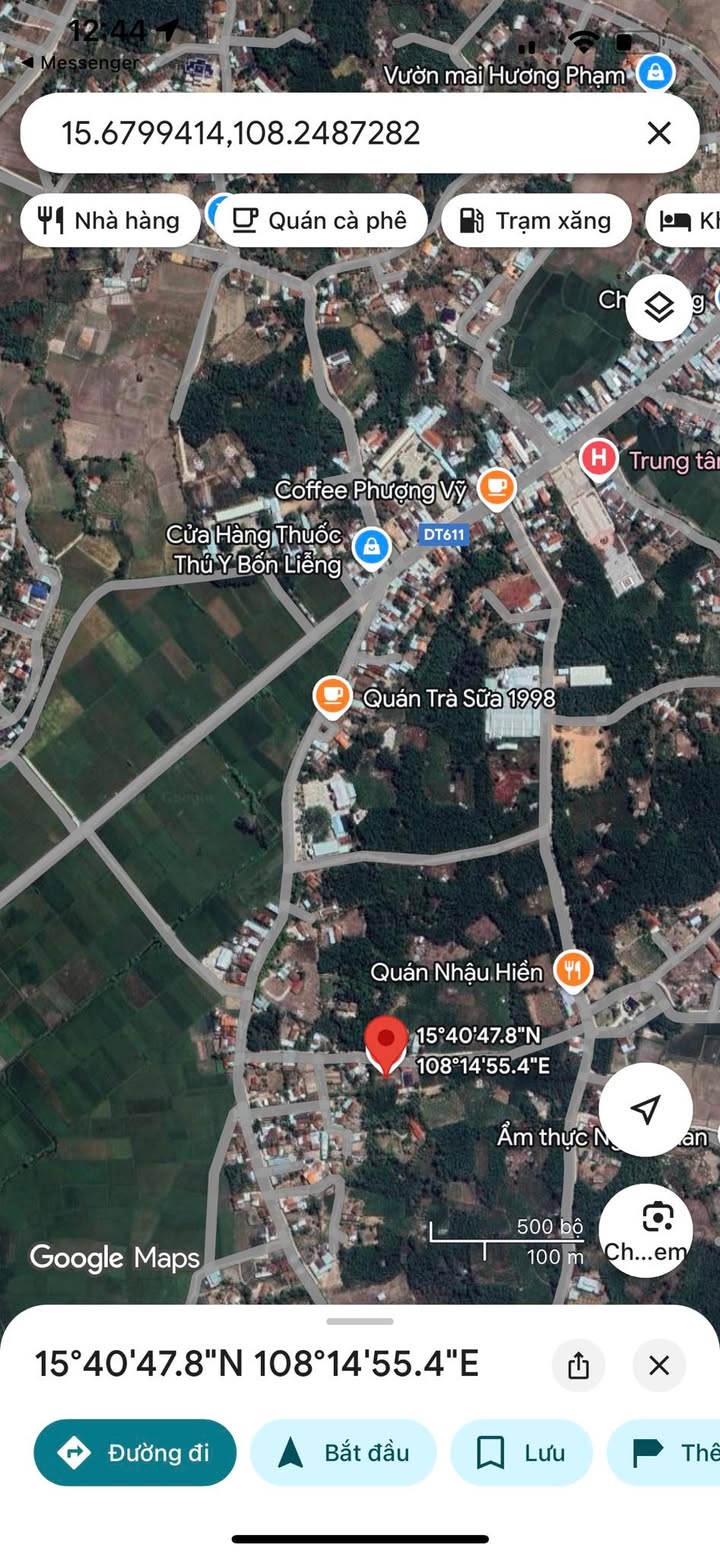Open the camera lens search button
The image size is (720, 1557).
coord(646,1229)
